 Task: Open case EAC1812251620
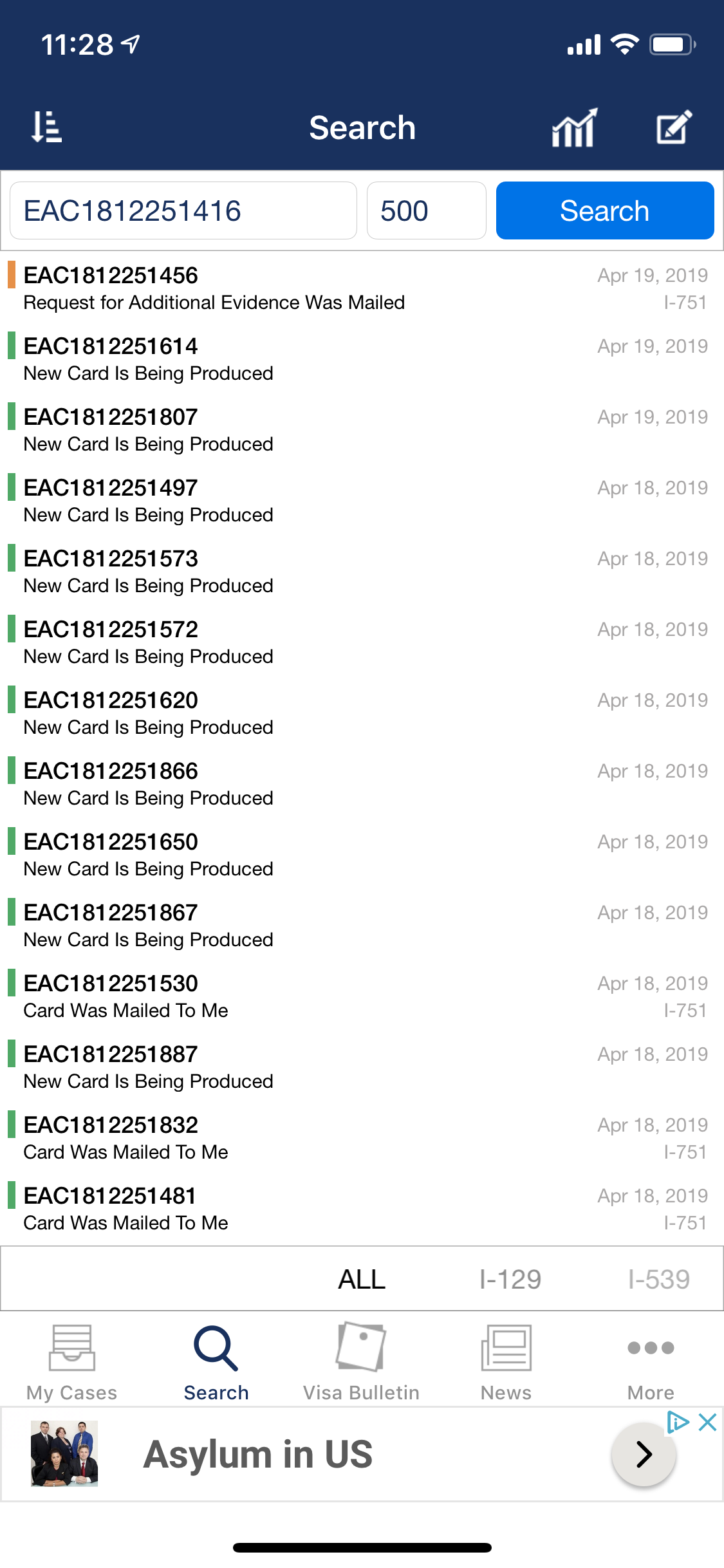pyautogui.click(x=362, y=713)
